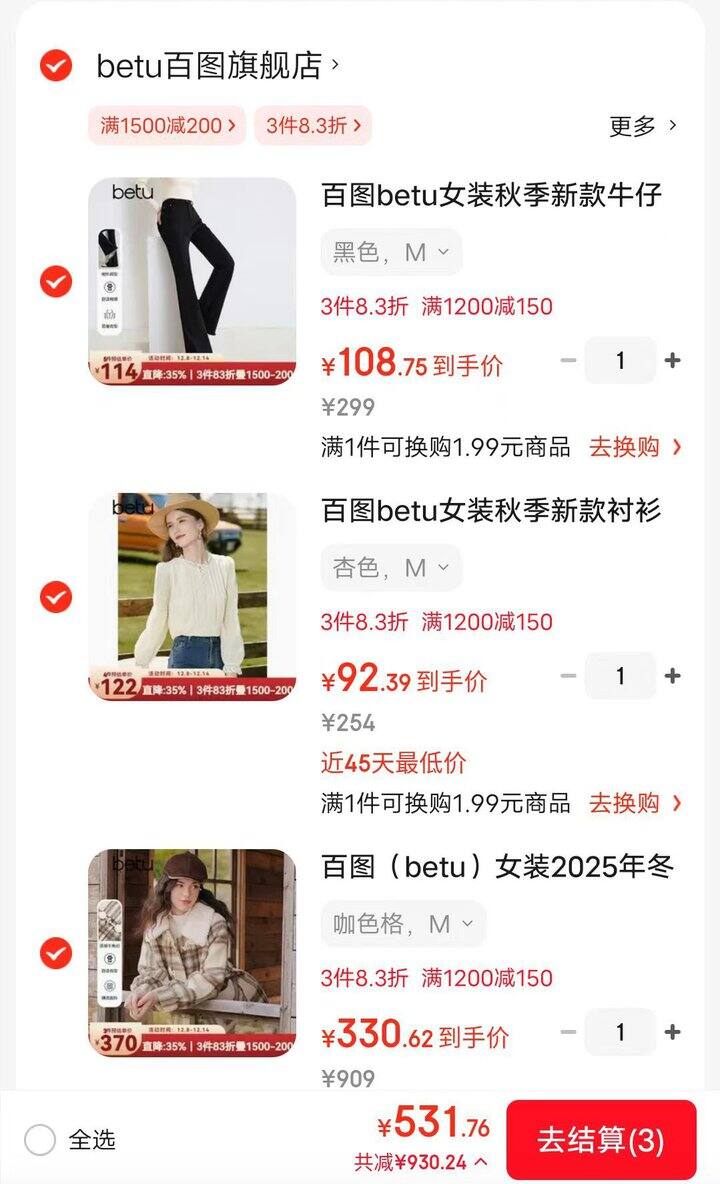Expand the 共减¥930.24 discount details
The image size is (720, 1184).
(x=421, y=1162)
